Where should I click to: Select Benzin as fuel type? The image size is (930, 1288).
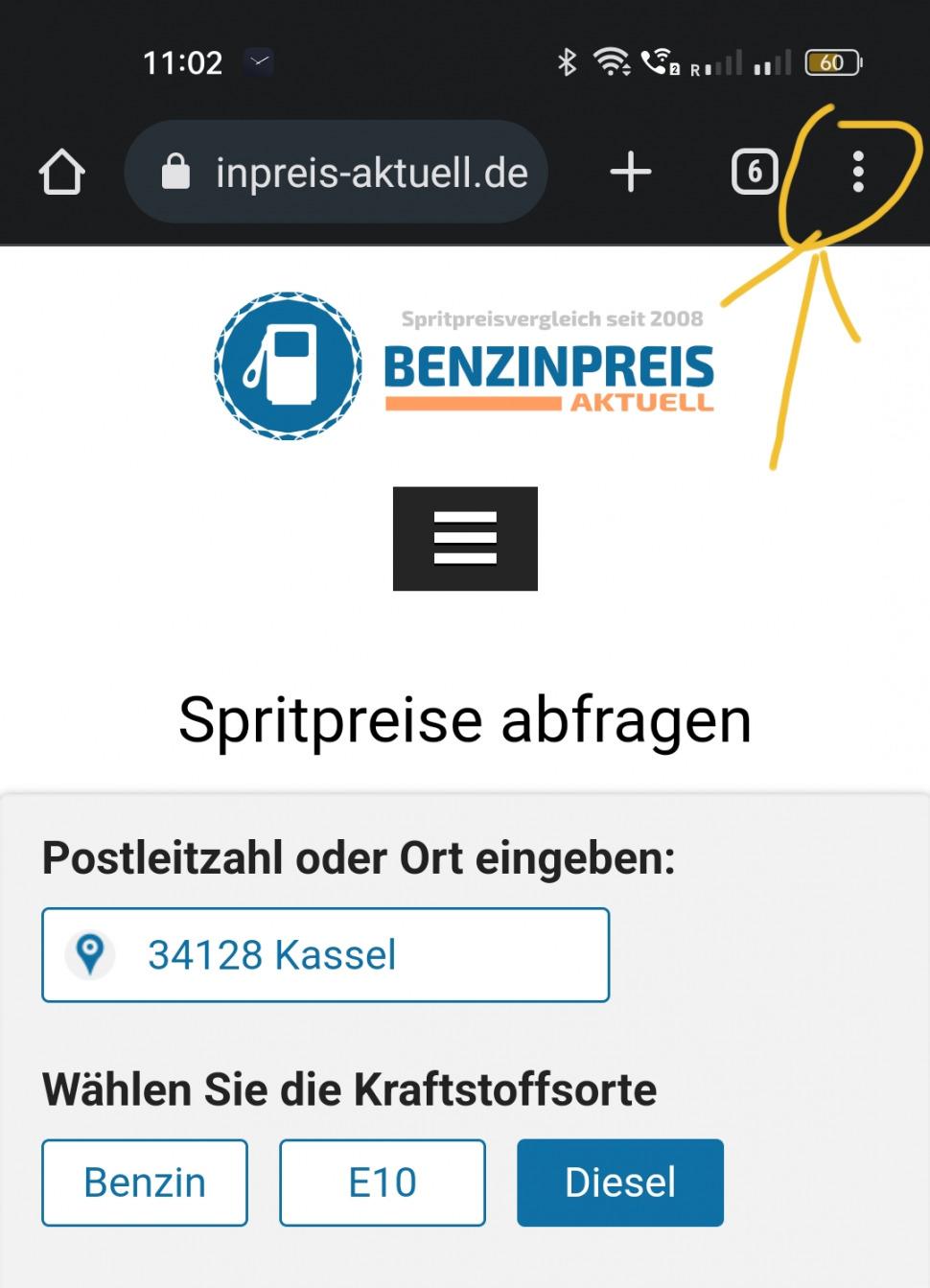[x=145, y=1183]
